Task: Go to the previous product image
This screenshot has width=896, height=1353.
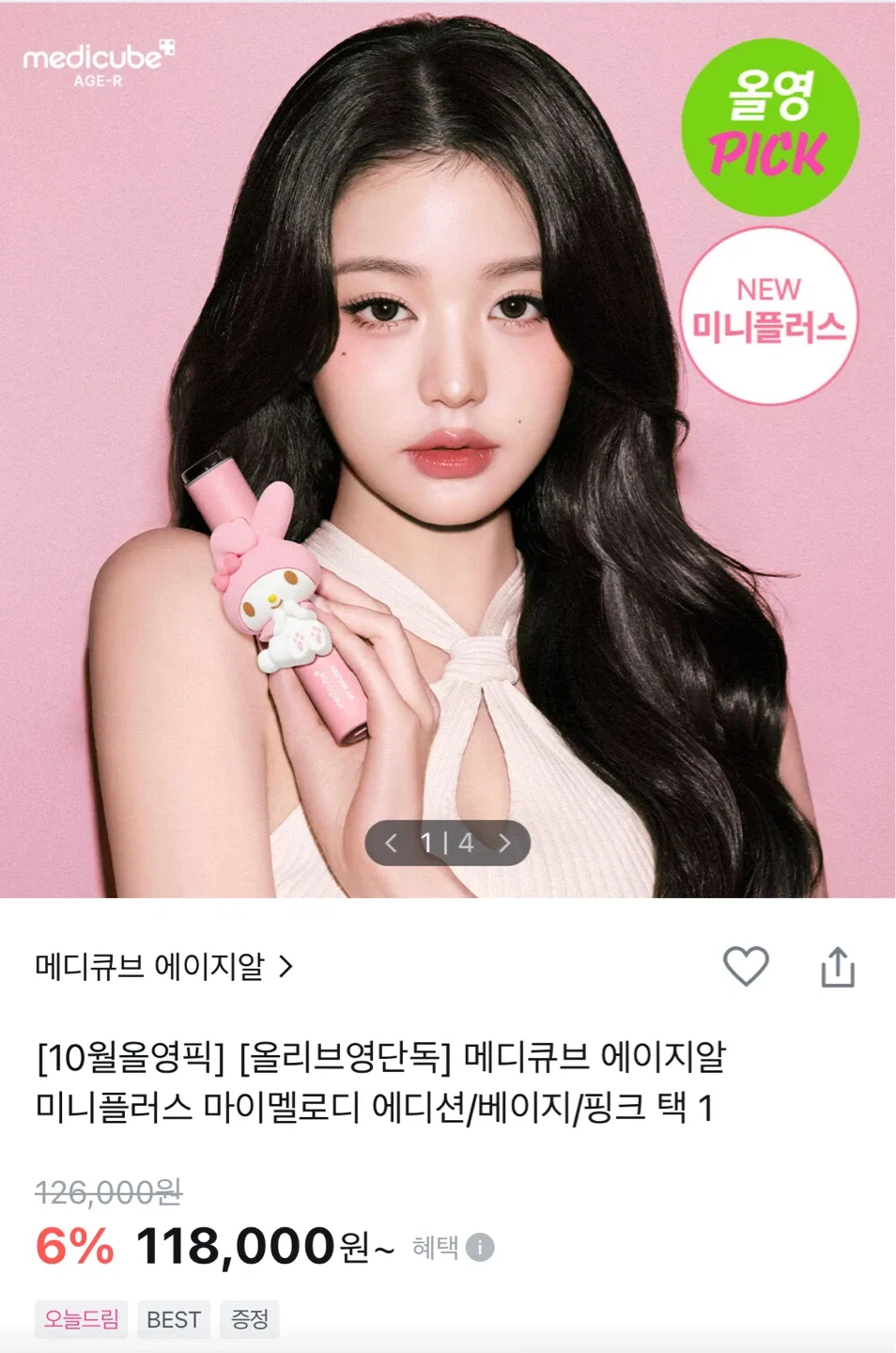Action: click(391, 843)
